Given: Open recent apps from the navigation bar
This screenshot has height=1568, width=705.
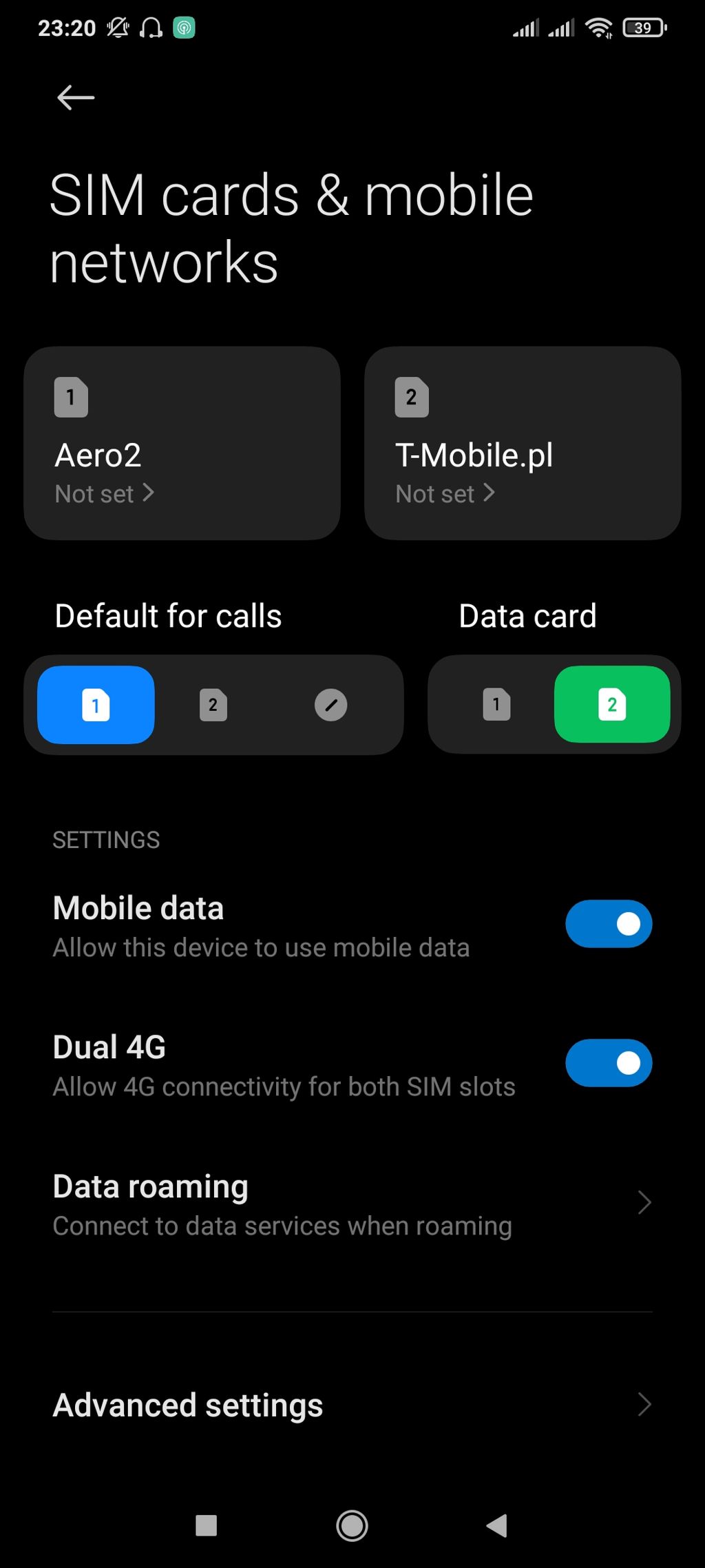Looking at the screenshot, I should 207,1525.
